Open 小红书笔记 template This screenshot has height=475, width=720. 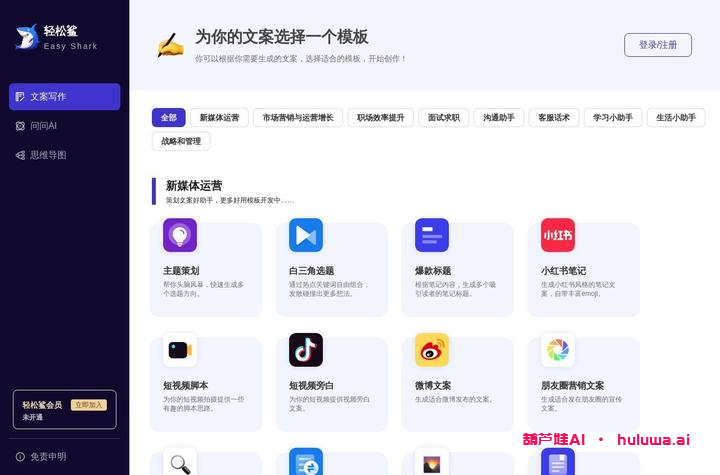pyautogui.click(x=583, y=268)
